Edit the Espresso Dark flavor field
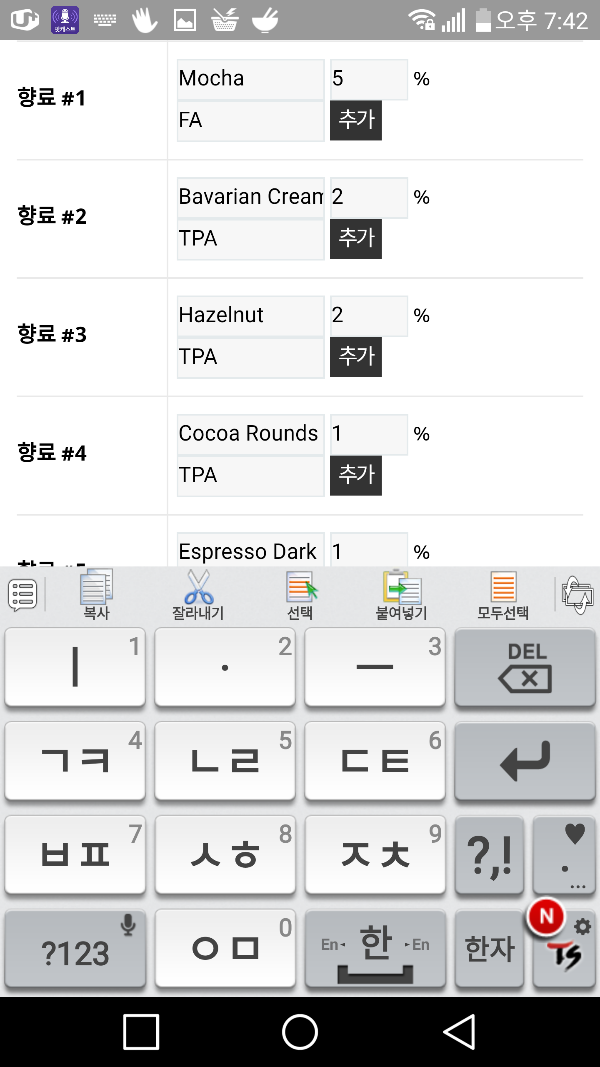The height and width of the screenshot is (1067, 600). click(250, 551)
